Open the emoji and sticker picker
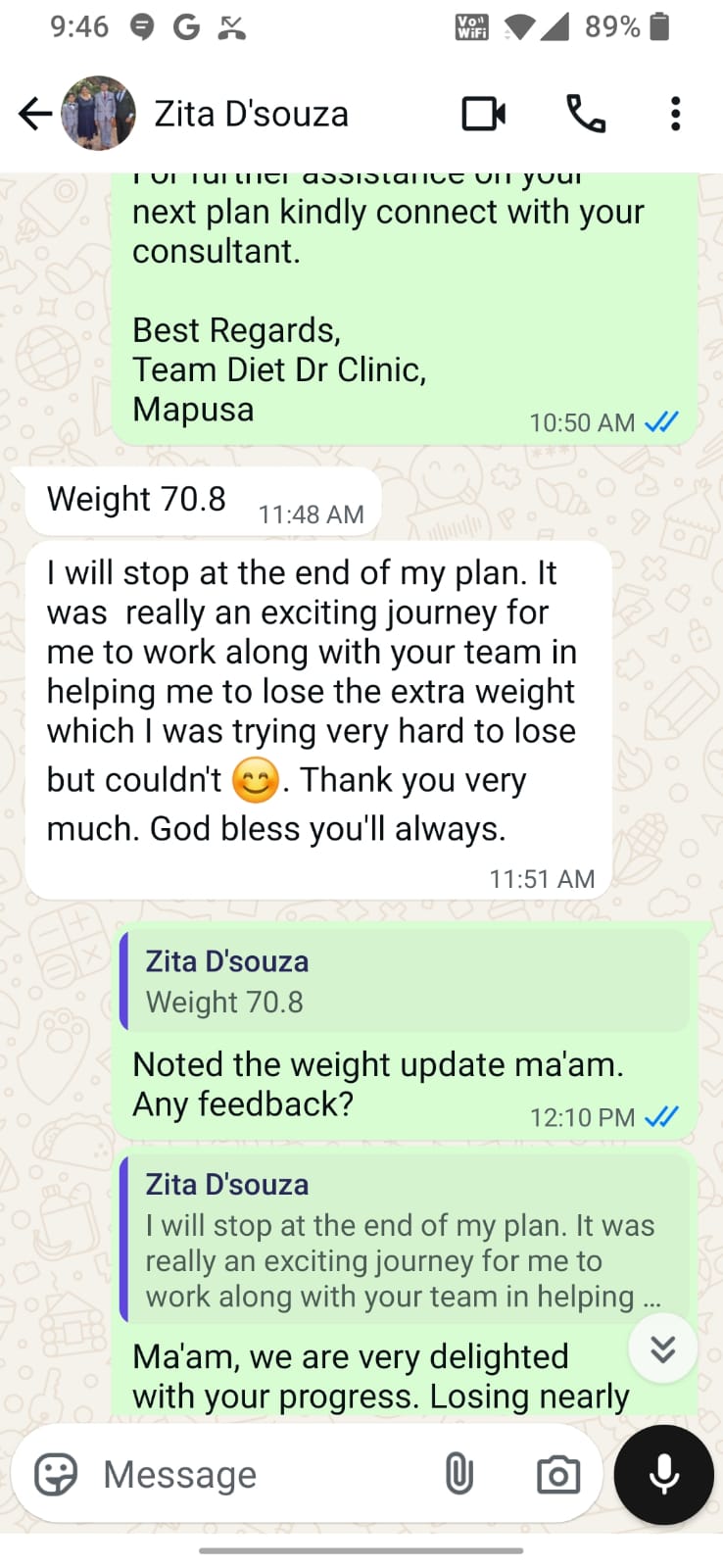This screenshot has width=723, height=1568. coord(56,1474)
